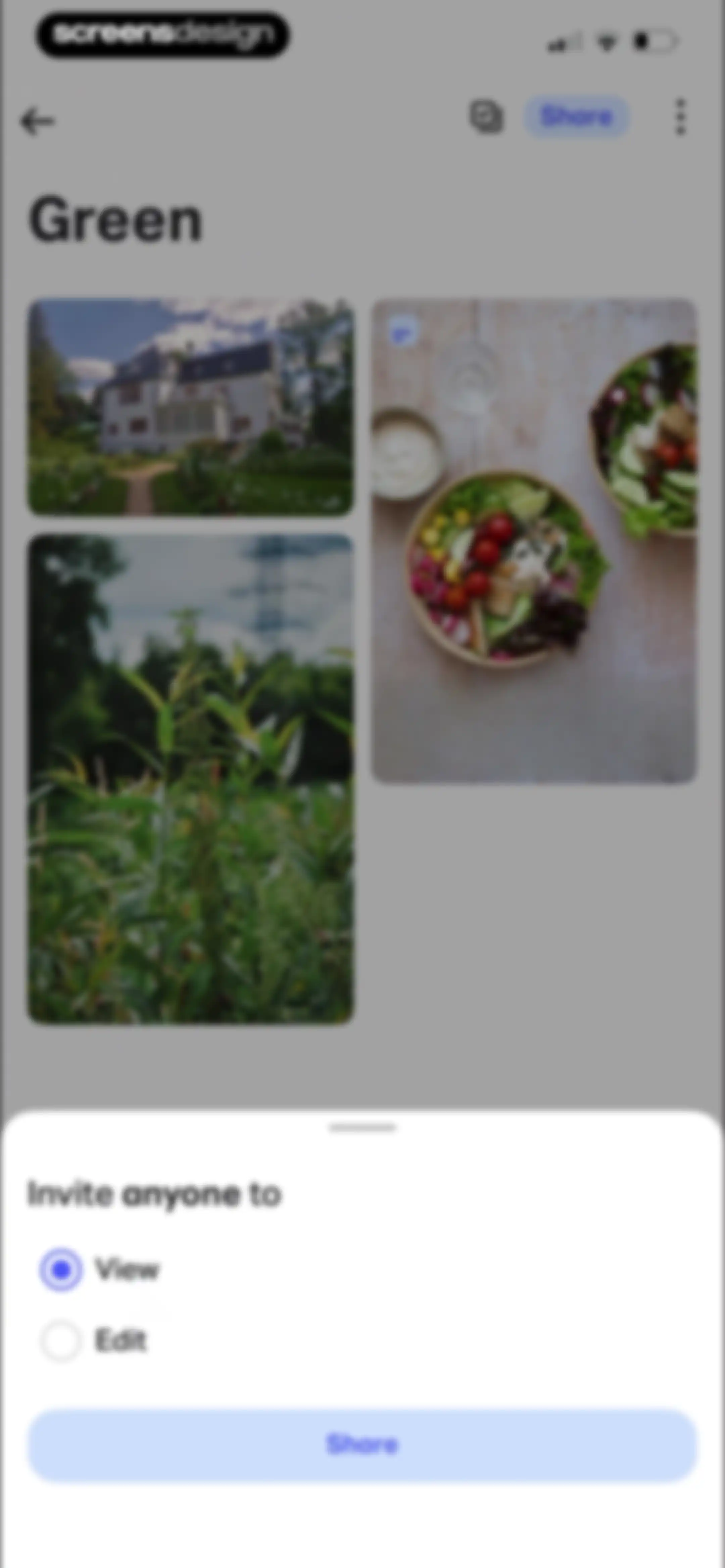Tap the Share chip in top bar

click(x=576, y=116)
